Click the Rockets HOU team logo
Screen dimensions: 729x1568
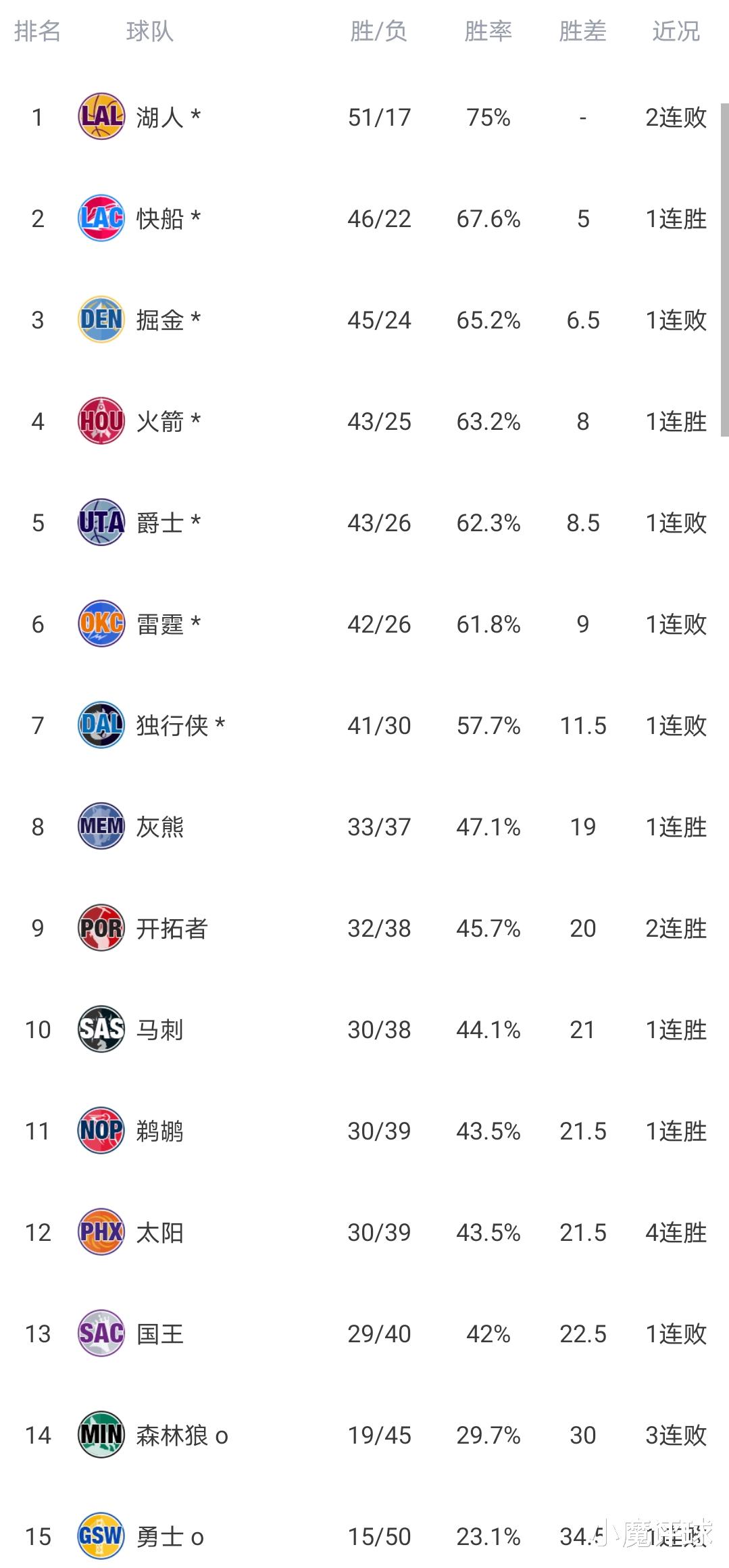point(101,420)
